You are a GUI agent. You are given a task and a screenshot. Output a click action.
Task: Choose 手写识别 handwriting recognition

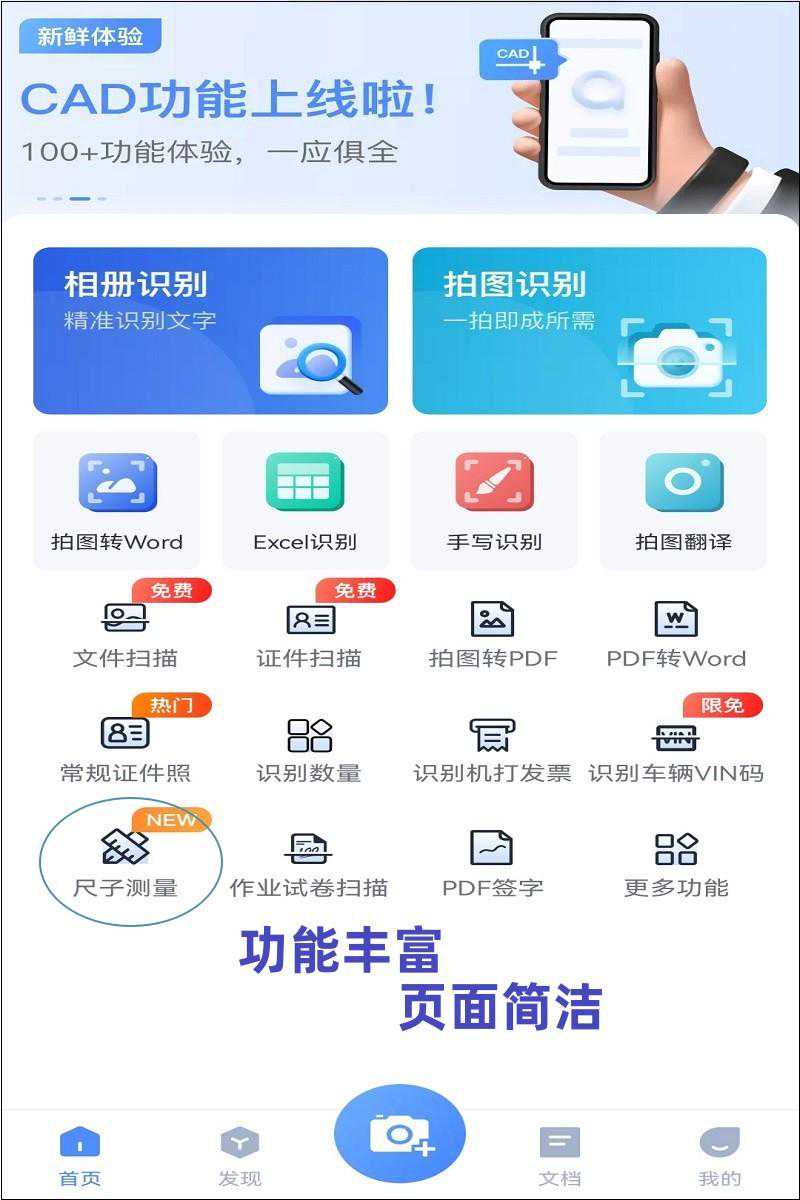point(494,500)
